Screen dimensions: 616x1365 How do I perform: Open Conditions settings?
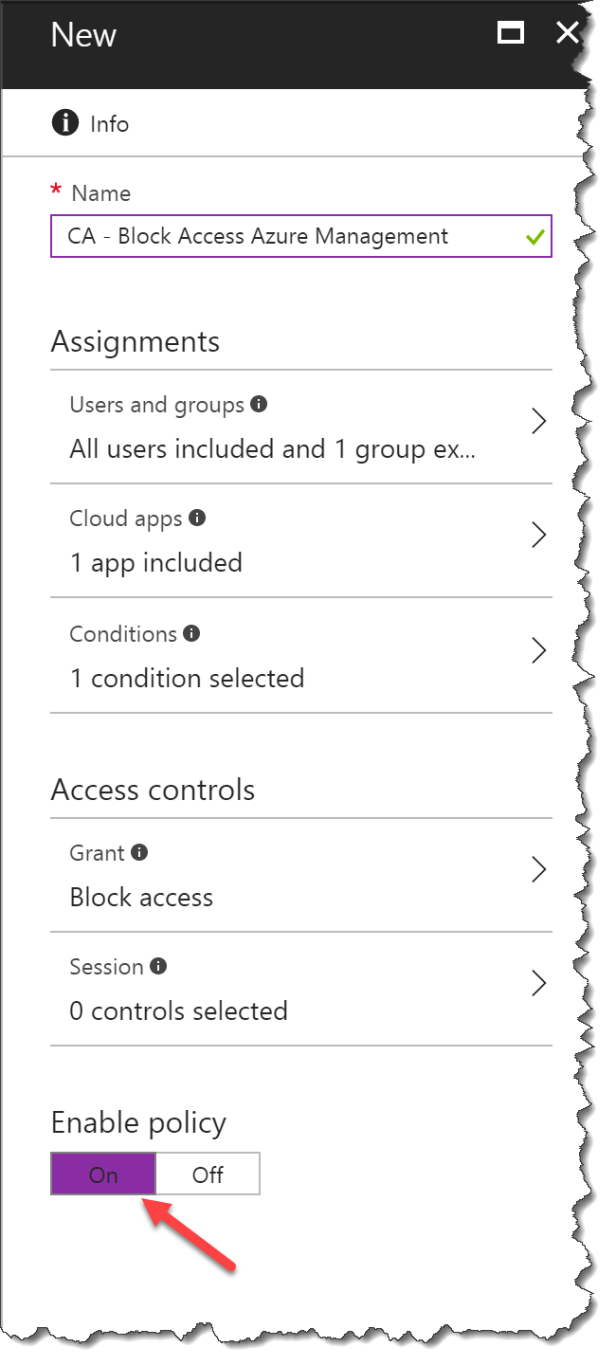pyautogui.click(x=301, y=656)
